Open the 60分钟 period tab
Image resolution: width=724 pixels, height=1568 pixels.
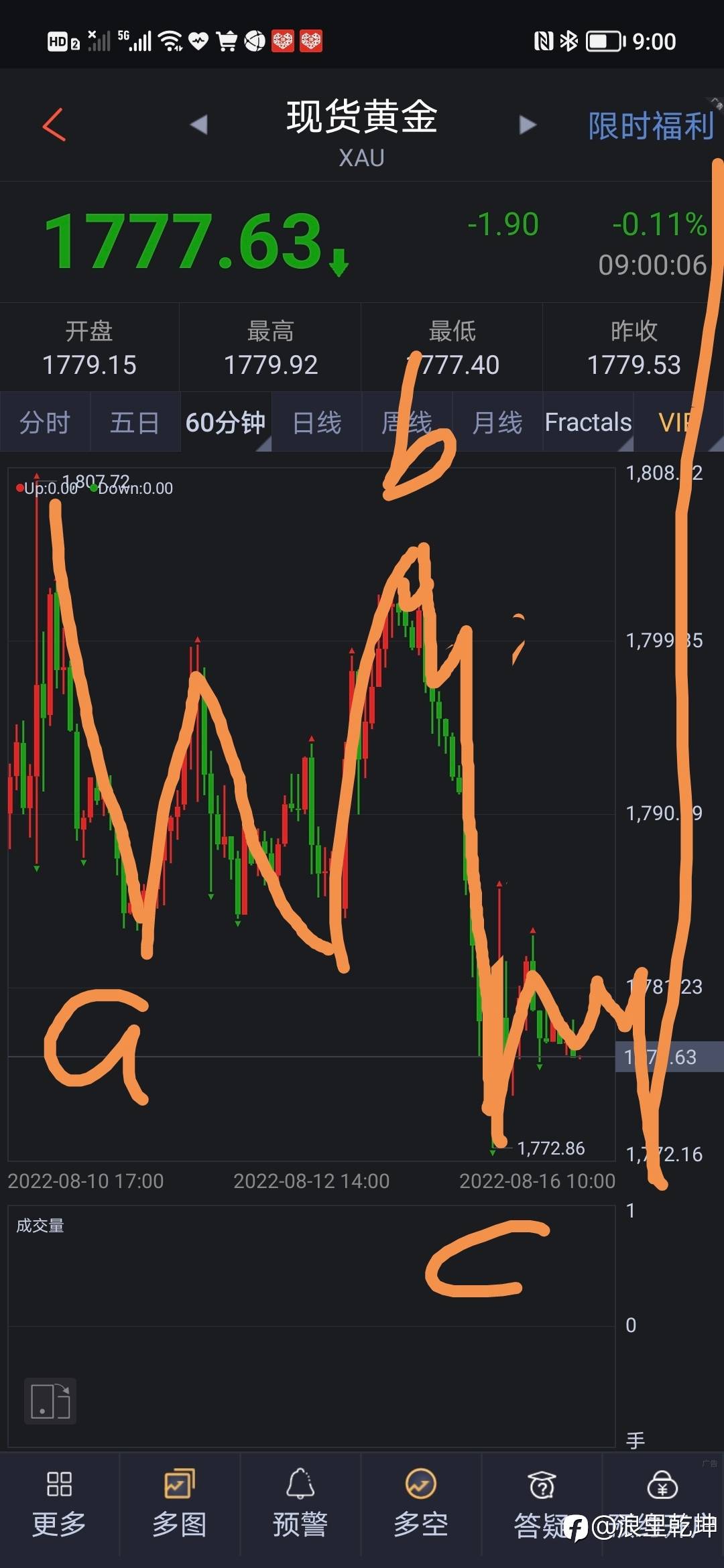pos(225,423)
